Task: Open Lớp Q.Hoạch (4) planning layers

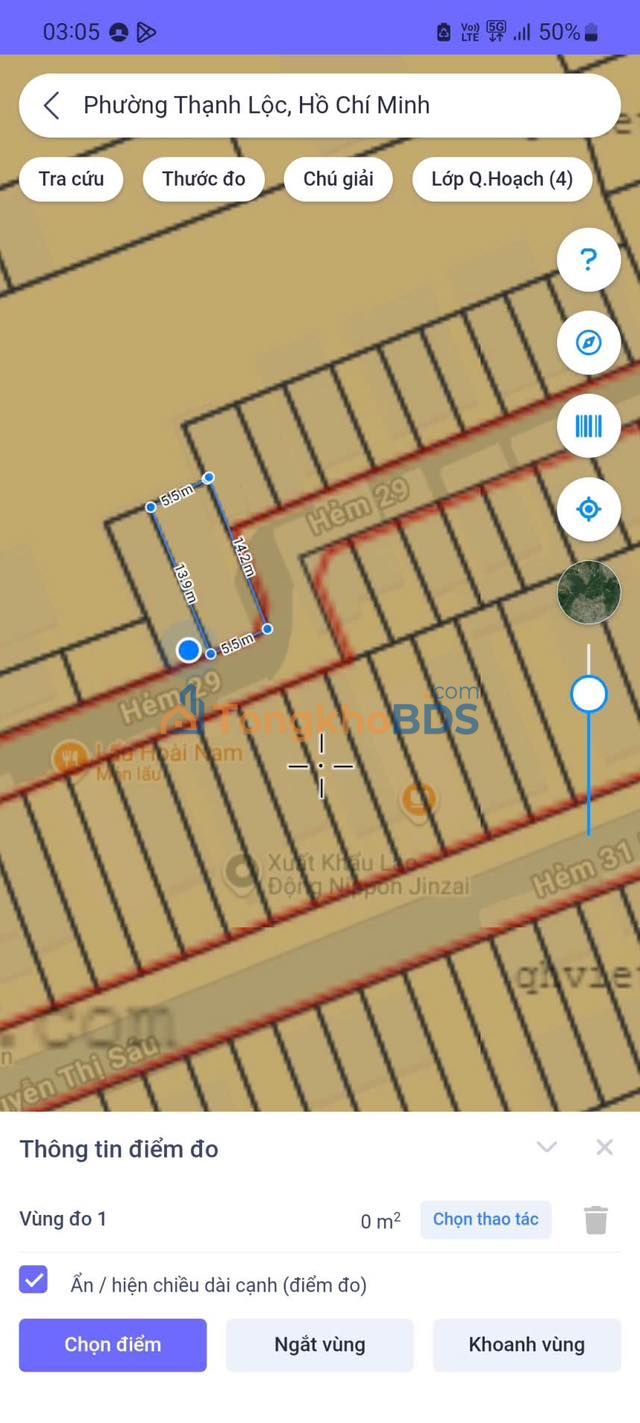Action: [x=502, y=179]
